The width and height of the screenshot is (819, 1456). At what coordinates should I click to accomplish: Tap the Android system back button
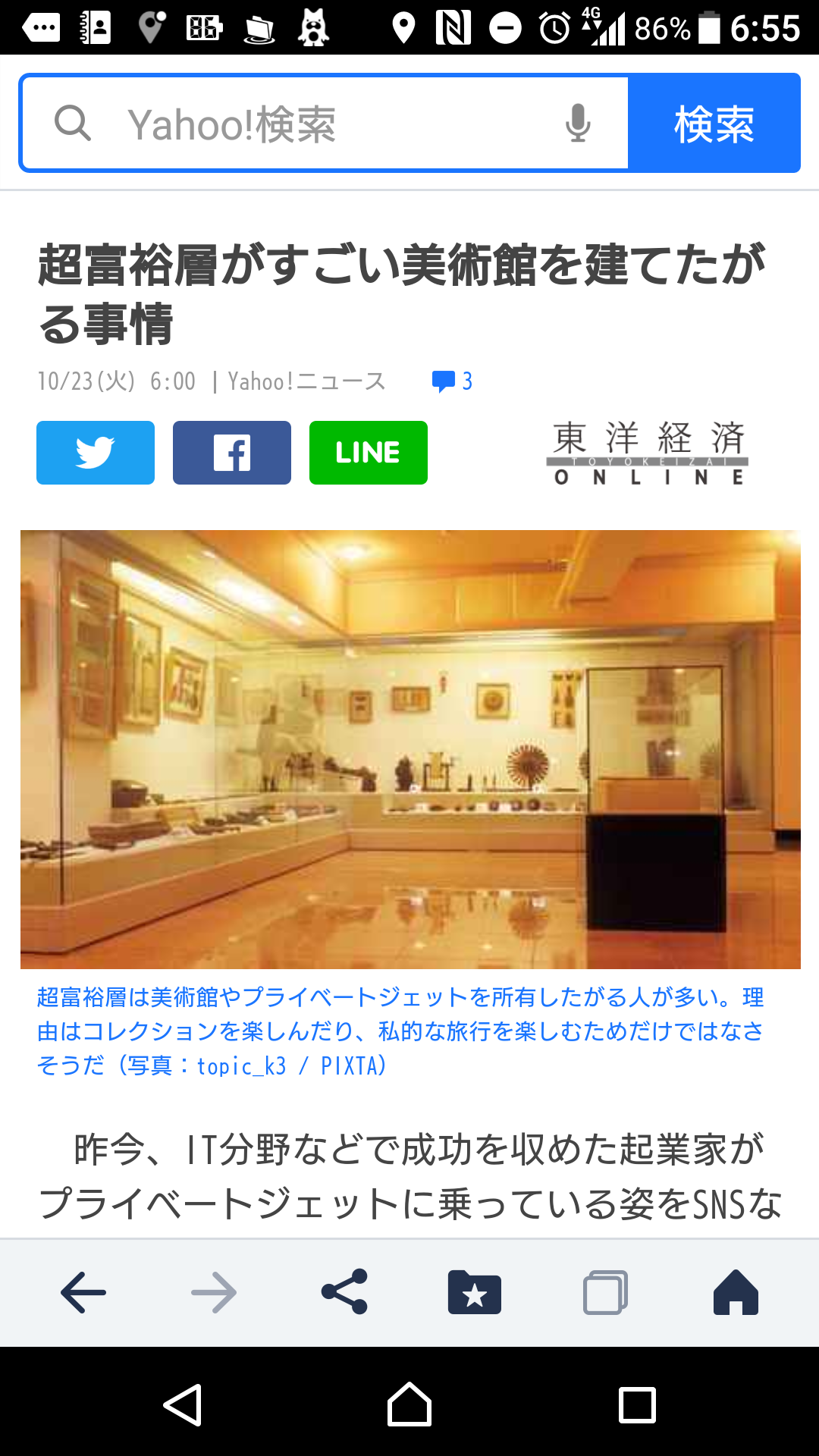click(183, 1405)
